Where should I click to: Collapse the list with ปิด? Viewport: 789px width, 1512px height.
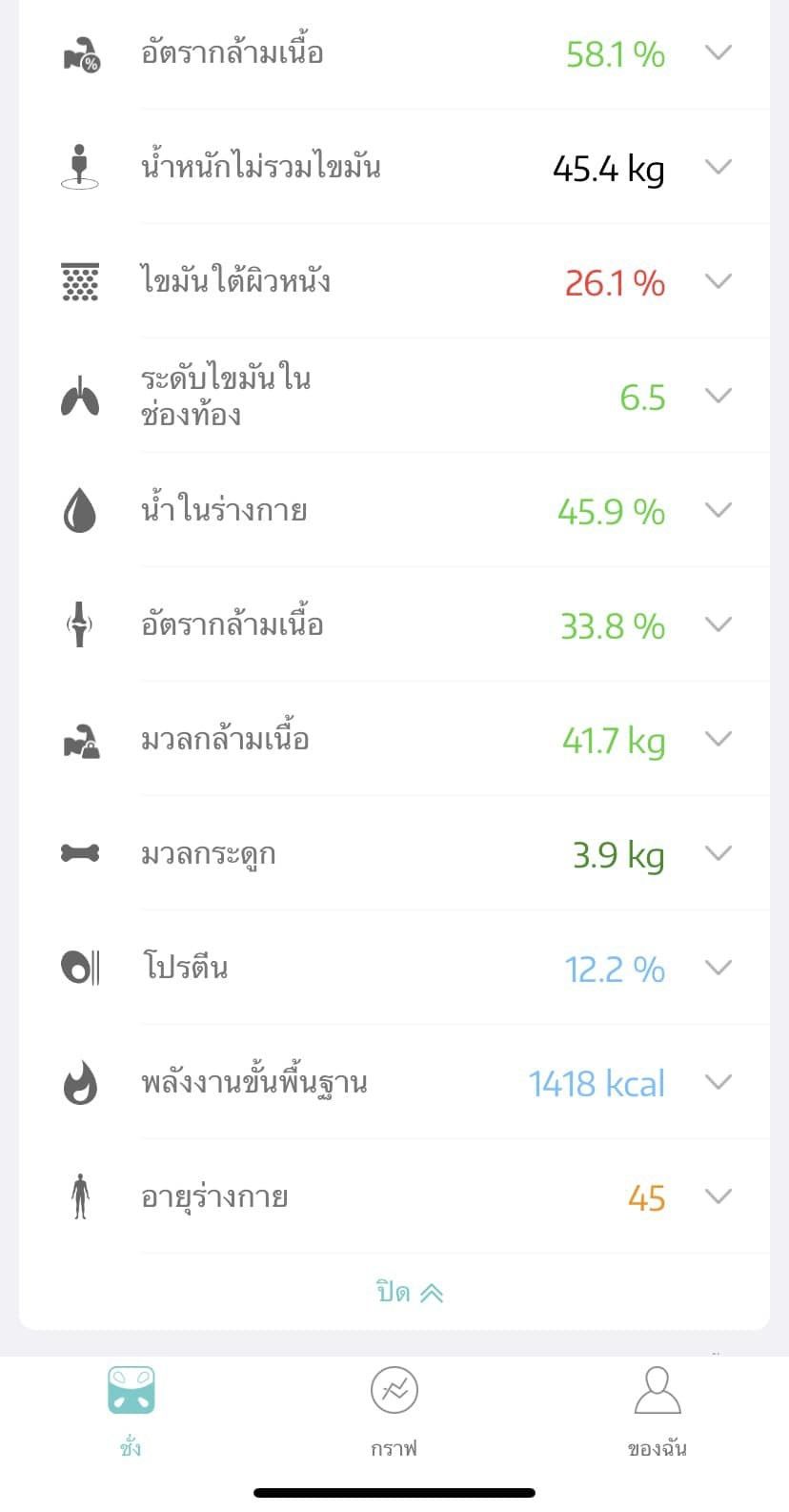(410, 1293)
